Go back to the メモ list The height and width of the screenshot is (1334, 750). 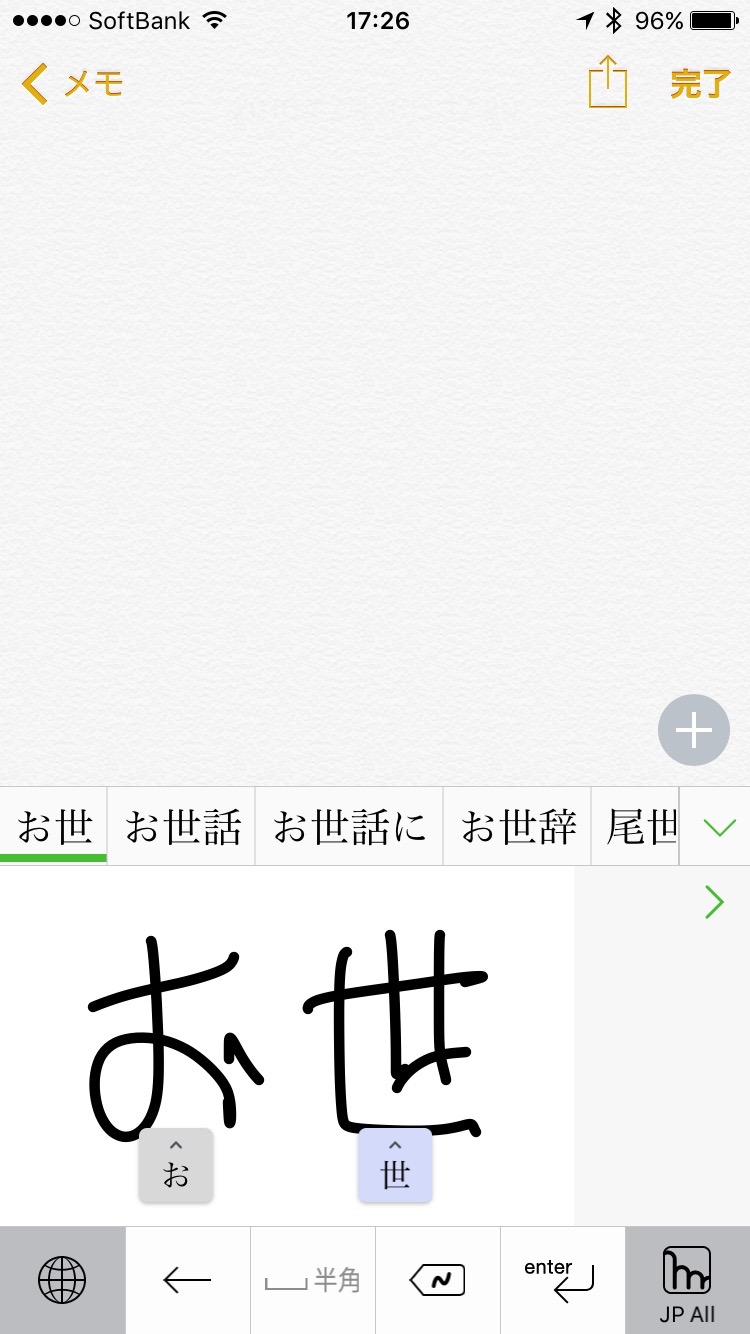coord(72,84)
